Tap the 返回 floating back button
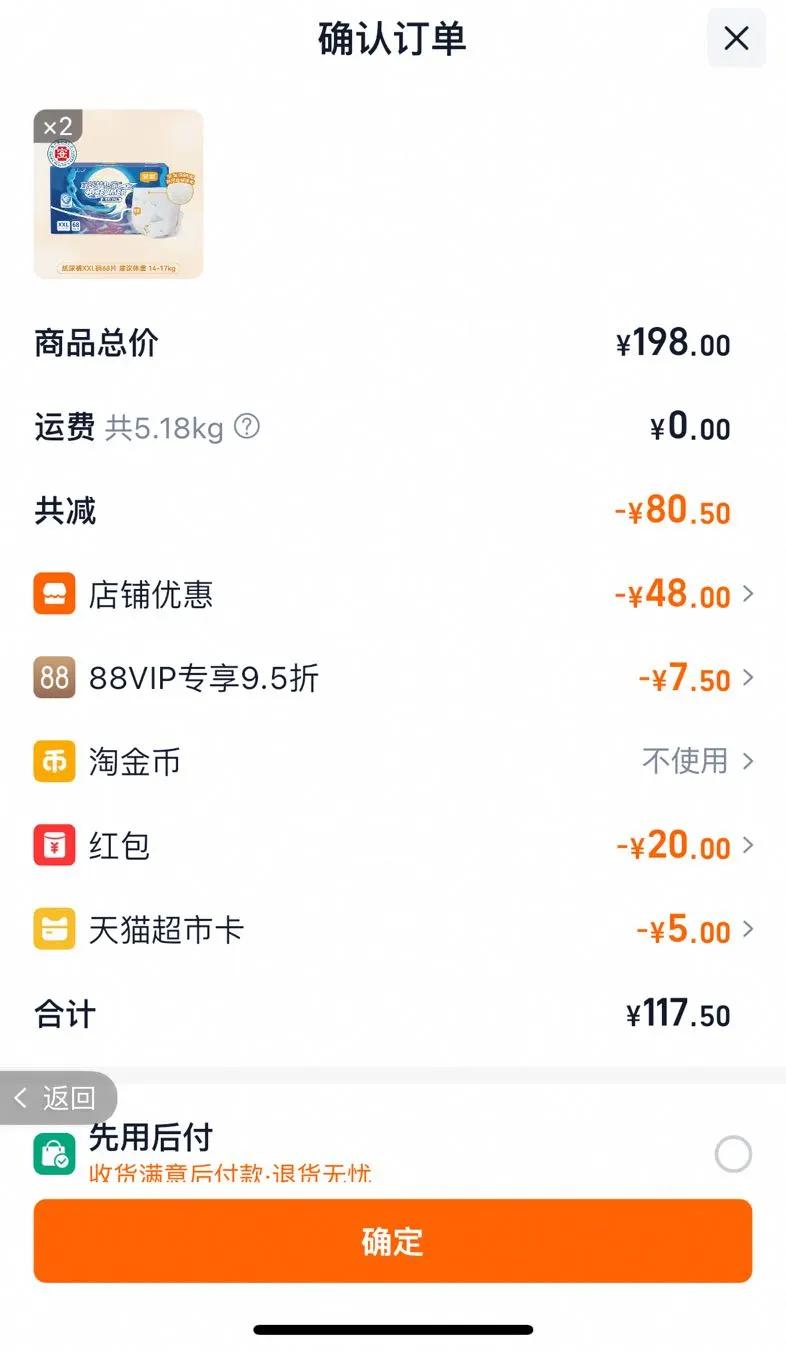 58,1098
